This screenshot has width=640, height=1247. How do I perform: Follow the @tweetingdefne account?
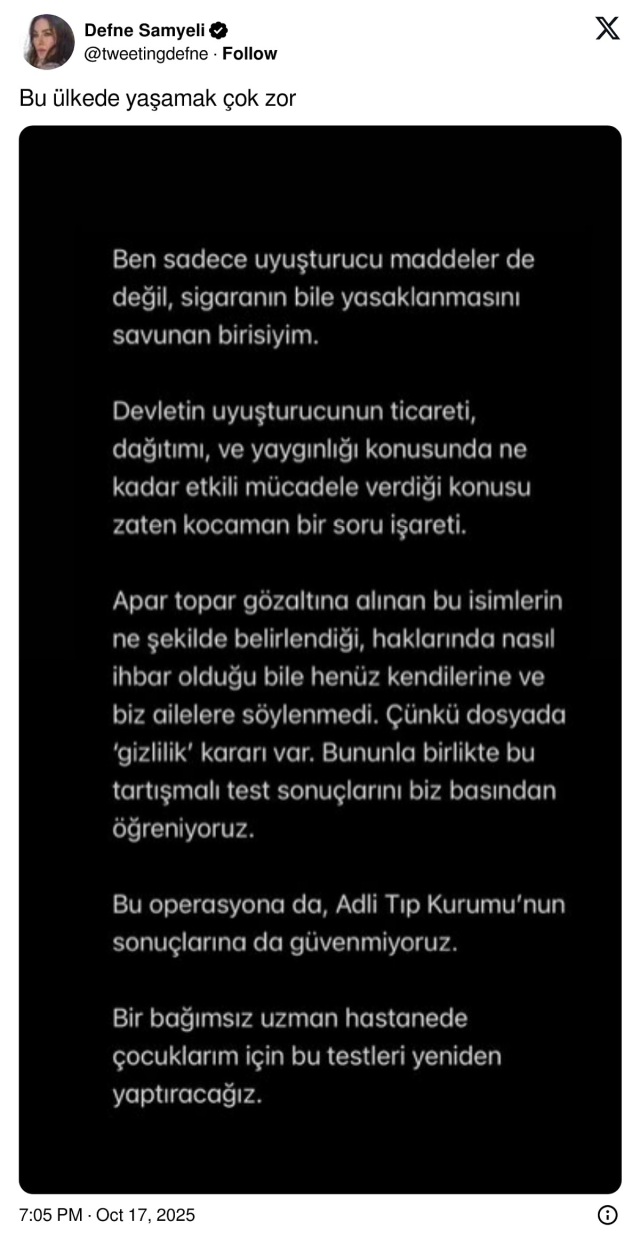click(249, 54)
